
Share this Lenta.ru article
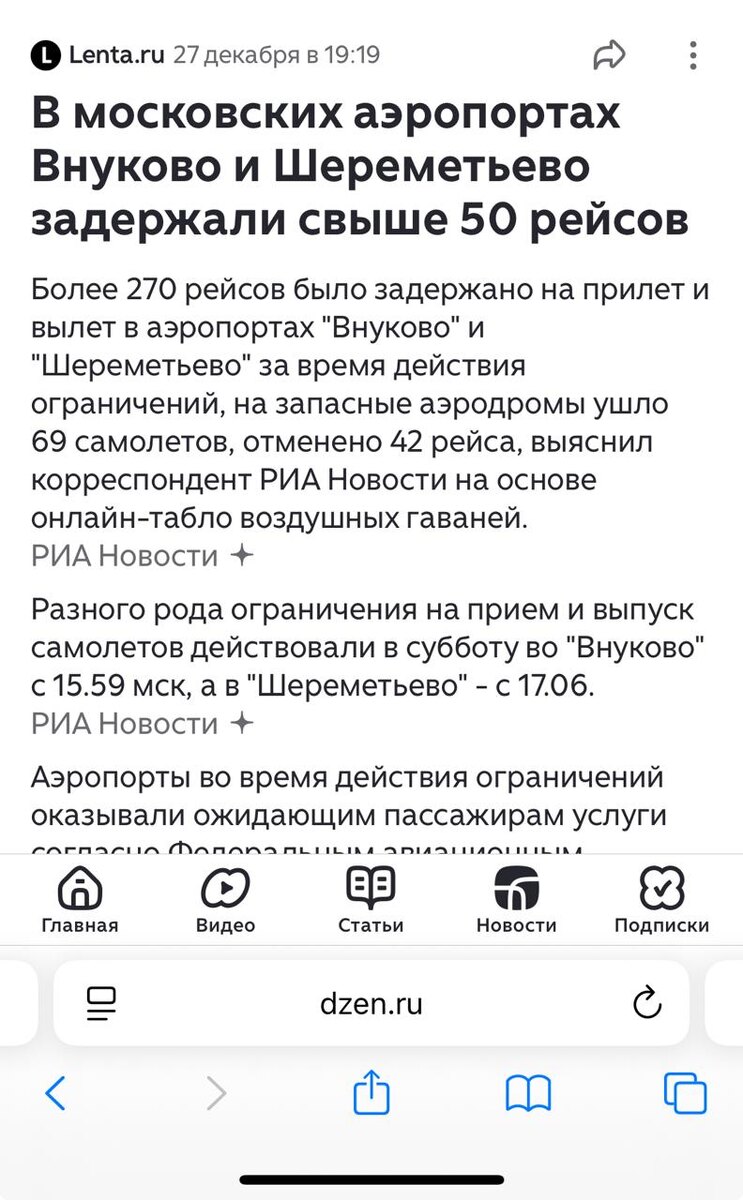click(608, 55)
